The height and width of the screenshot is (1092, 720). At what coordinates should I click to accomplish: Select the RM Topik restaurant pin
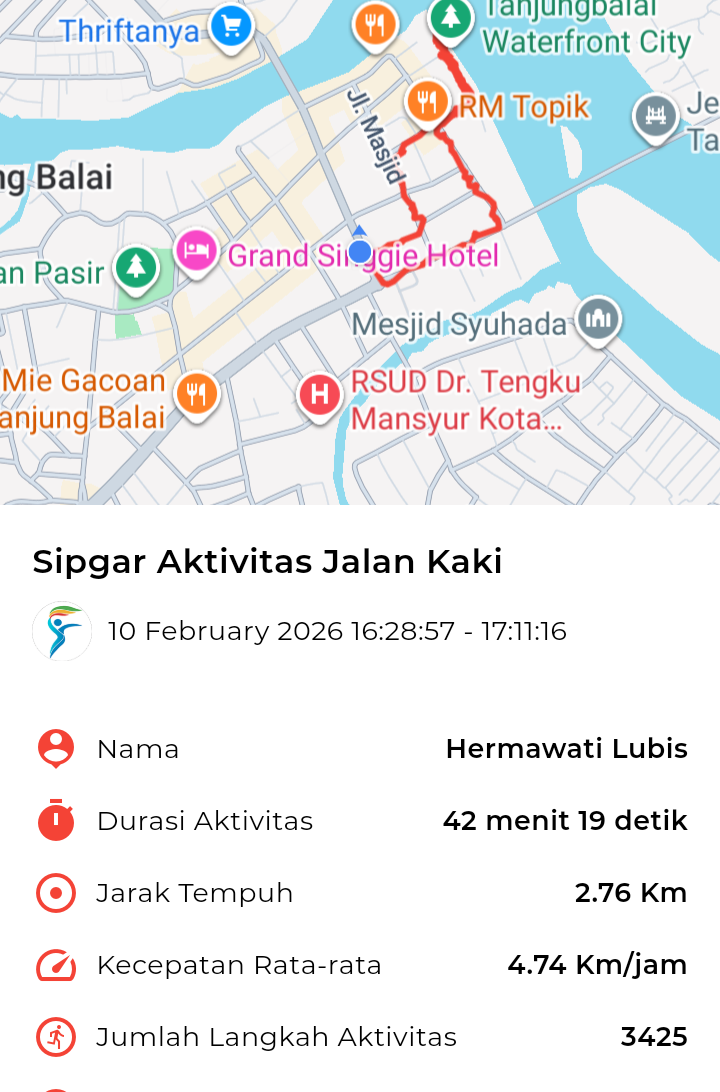[x=428, y=101]
